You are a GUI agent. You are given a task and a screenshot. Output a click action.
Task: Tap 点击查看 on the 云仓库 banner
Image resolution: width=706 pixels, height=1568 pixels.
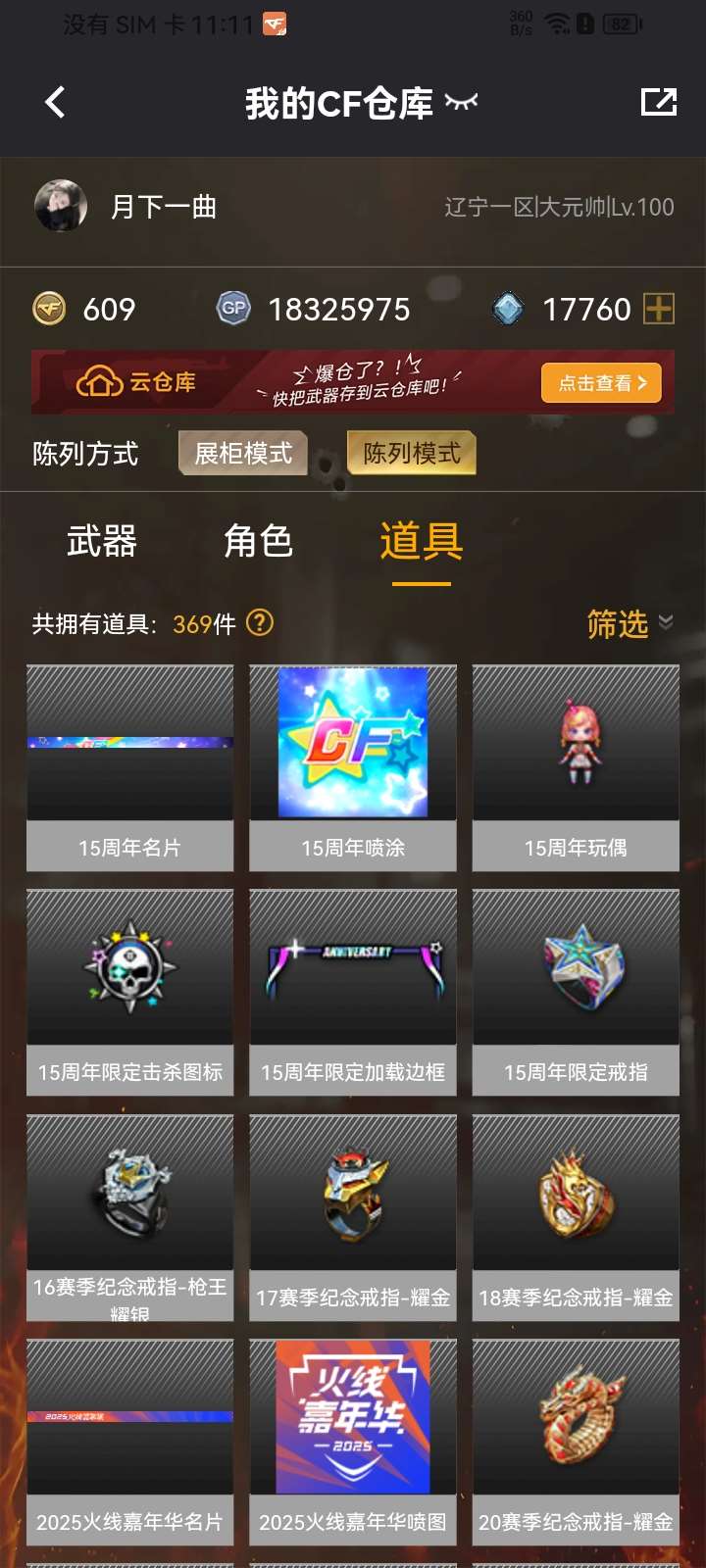(x=601, y=382)
